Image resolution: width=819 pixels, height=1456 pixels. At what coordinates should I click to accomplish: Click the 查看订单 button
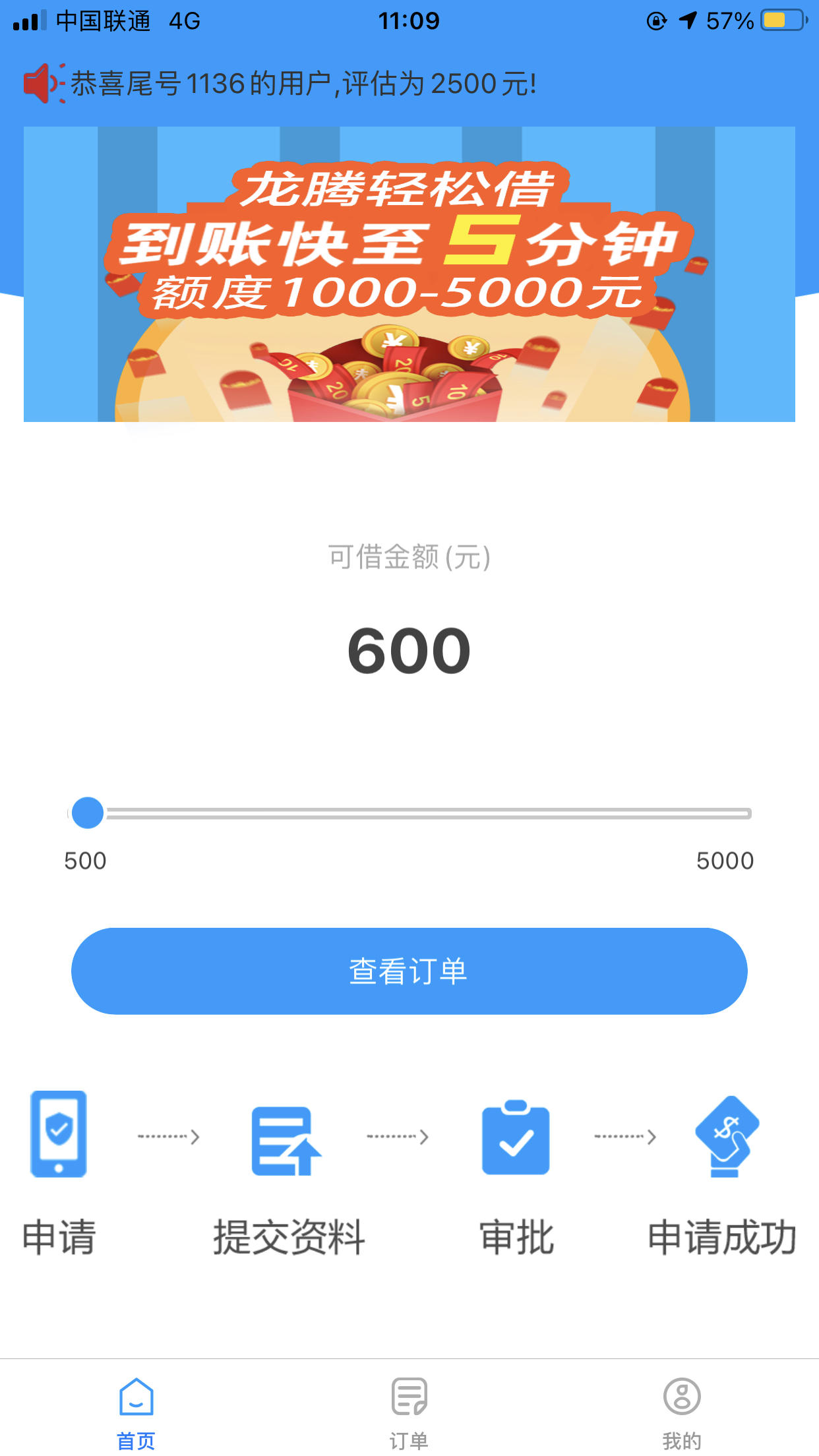409,970
